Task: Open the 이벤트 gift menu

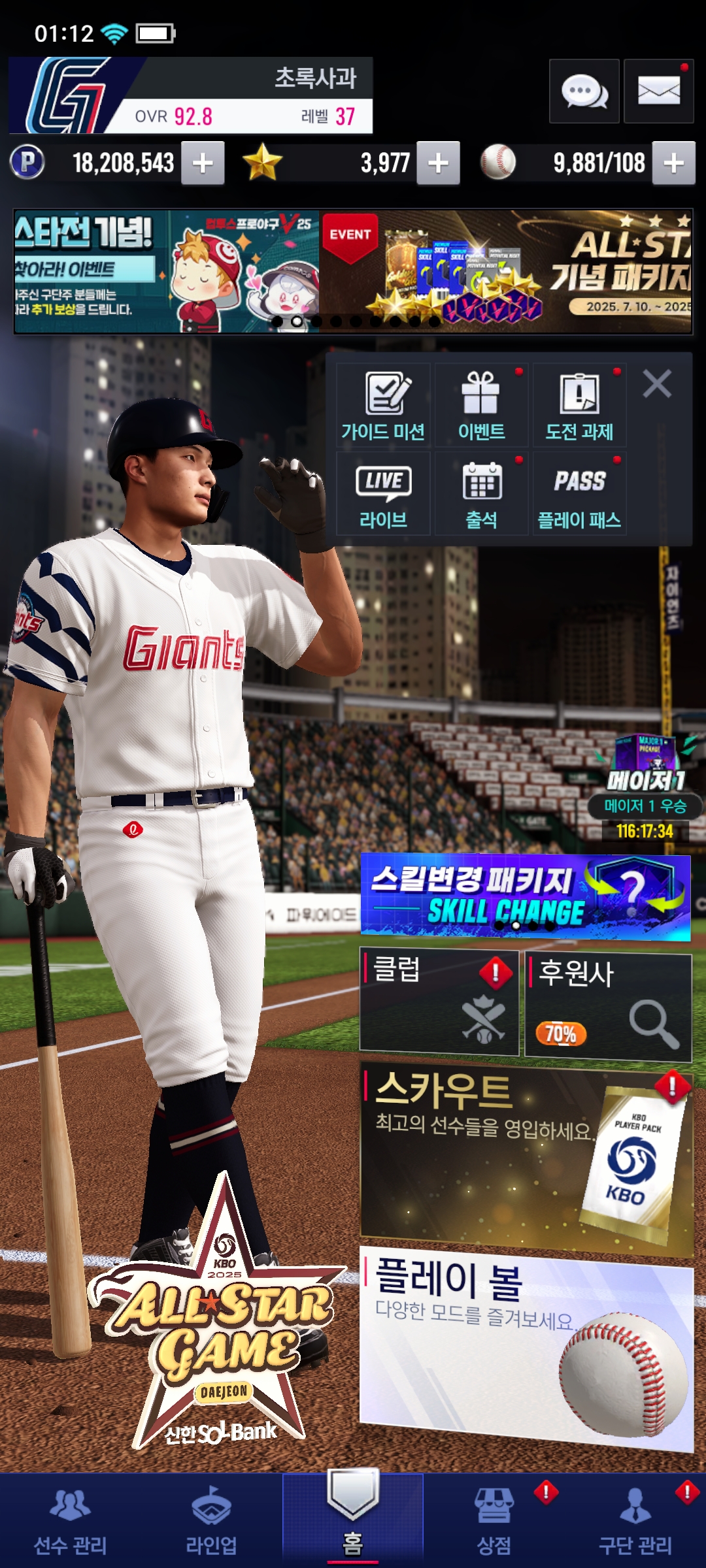Action: tap(481, 405)
